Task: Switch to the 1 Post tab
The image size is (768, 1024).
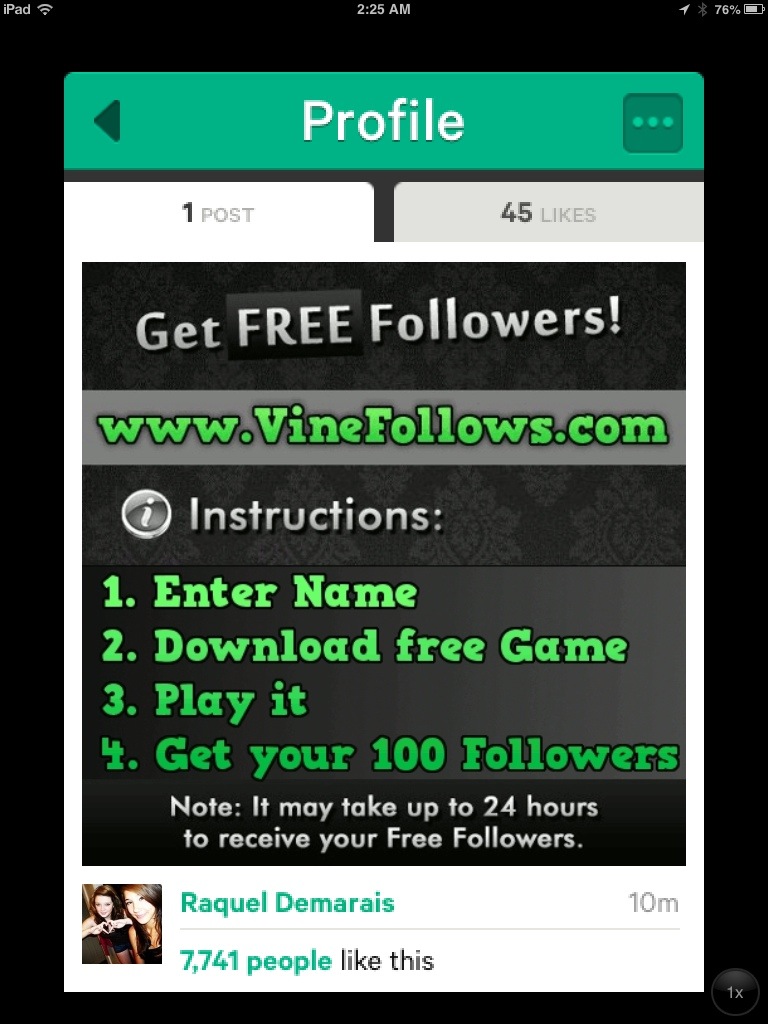Action: pos(218,213)
